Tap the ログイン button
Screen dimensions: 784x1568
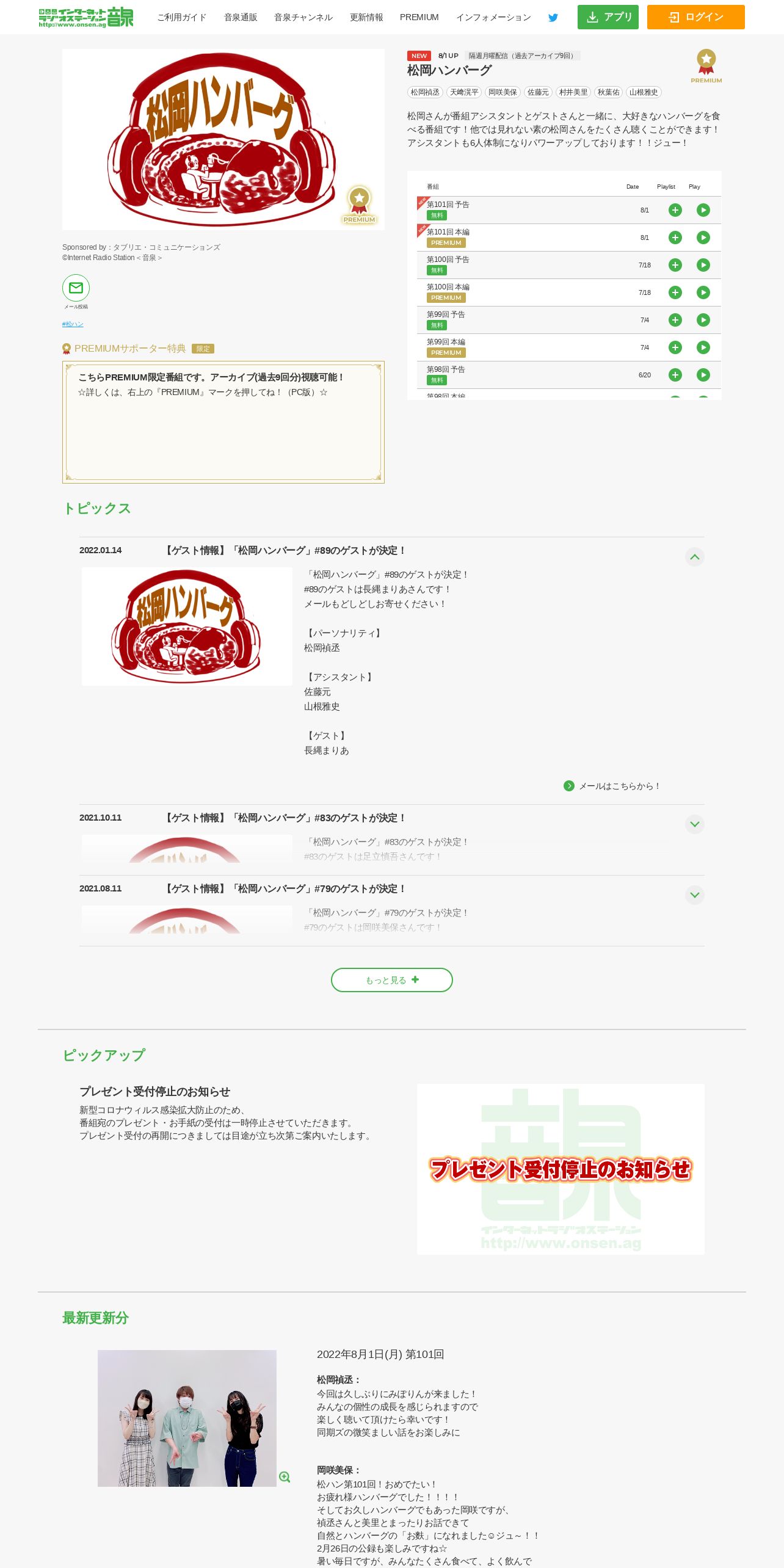pos(695,17)
